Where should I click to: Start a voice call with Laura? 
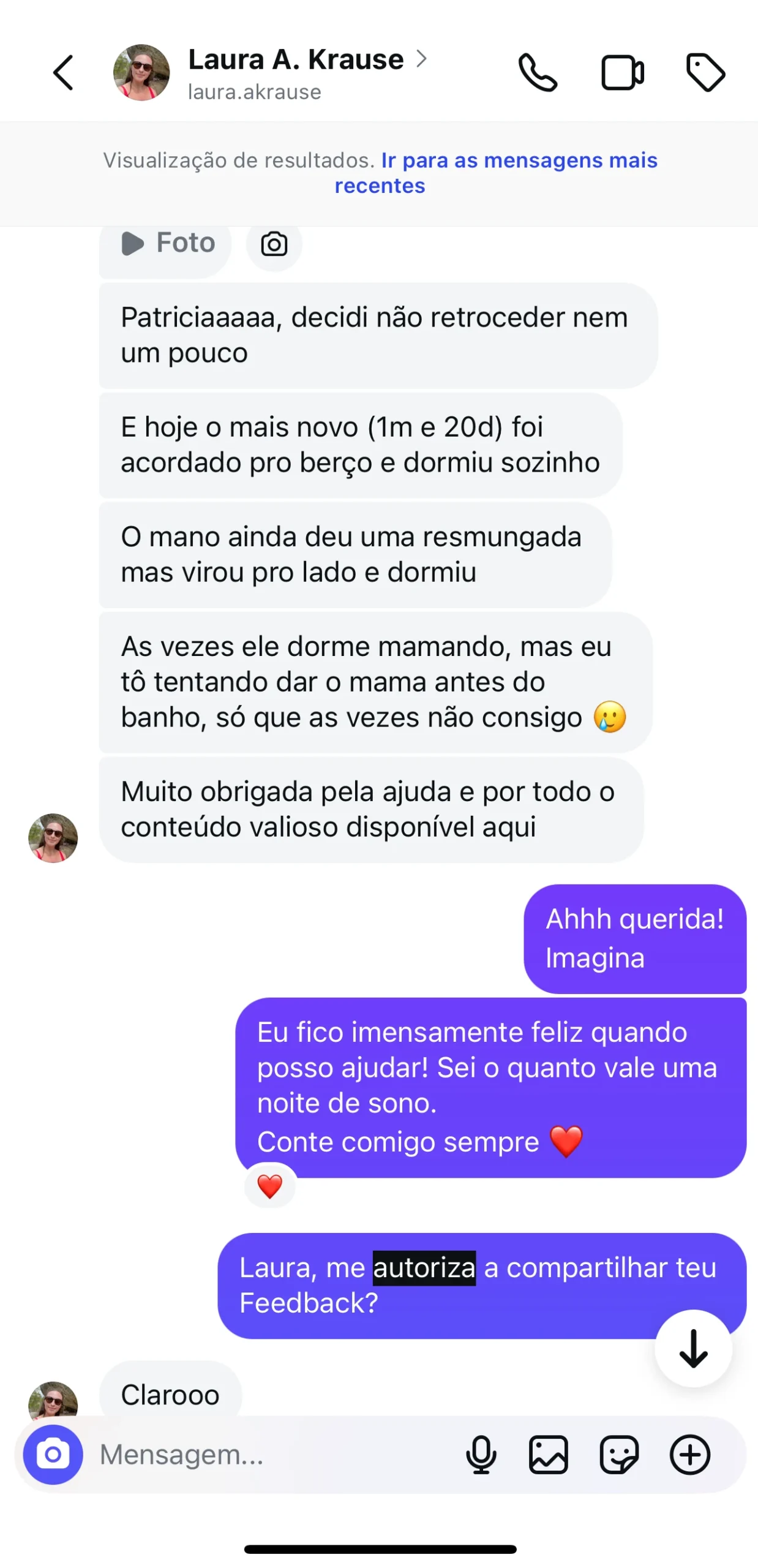[537, 72]
